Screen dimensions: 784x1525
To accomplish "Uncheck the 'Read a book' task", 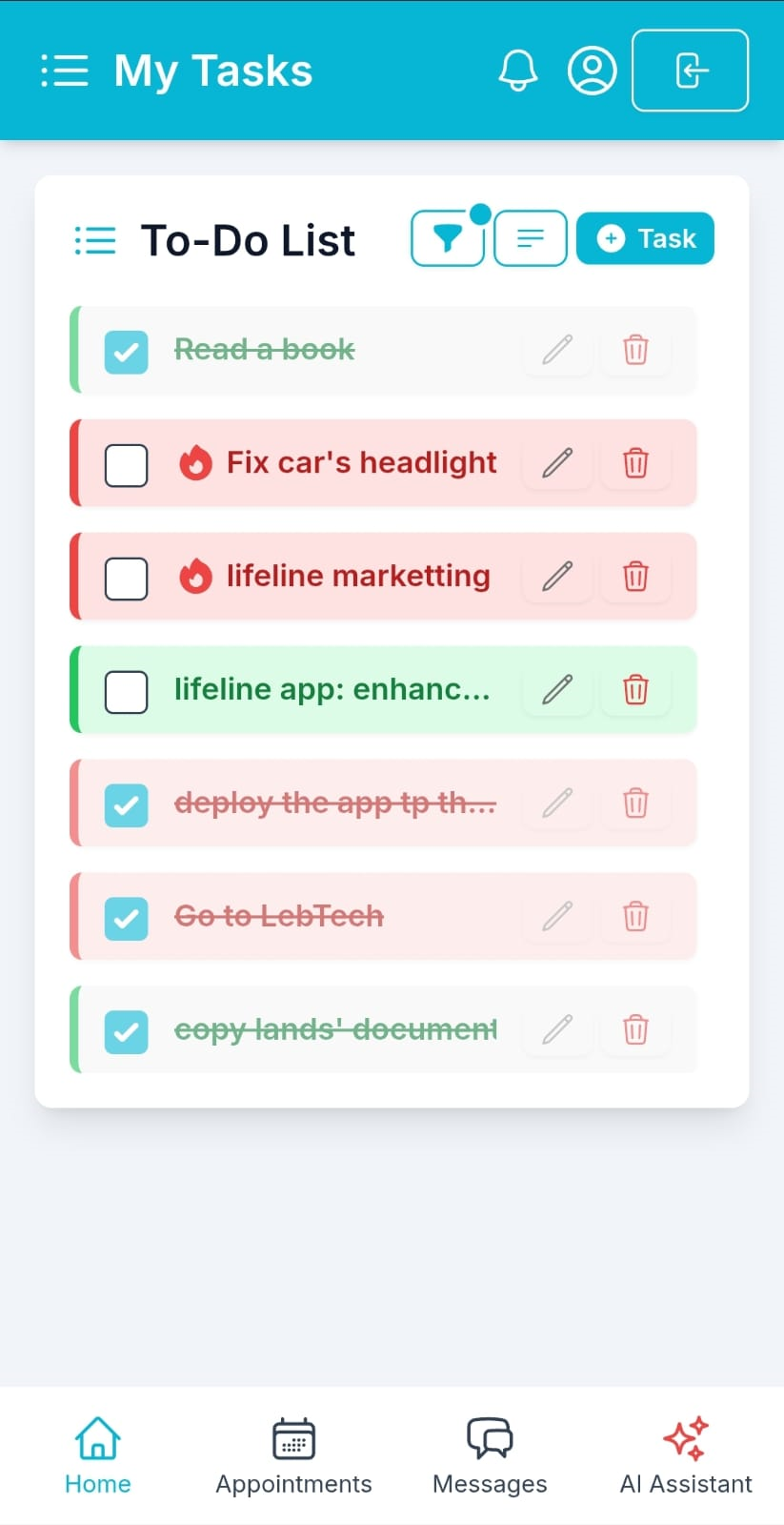I will 126,352.
